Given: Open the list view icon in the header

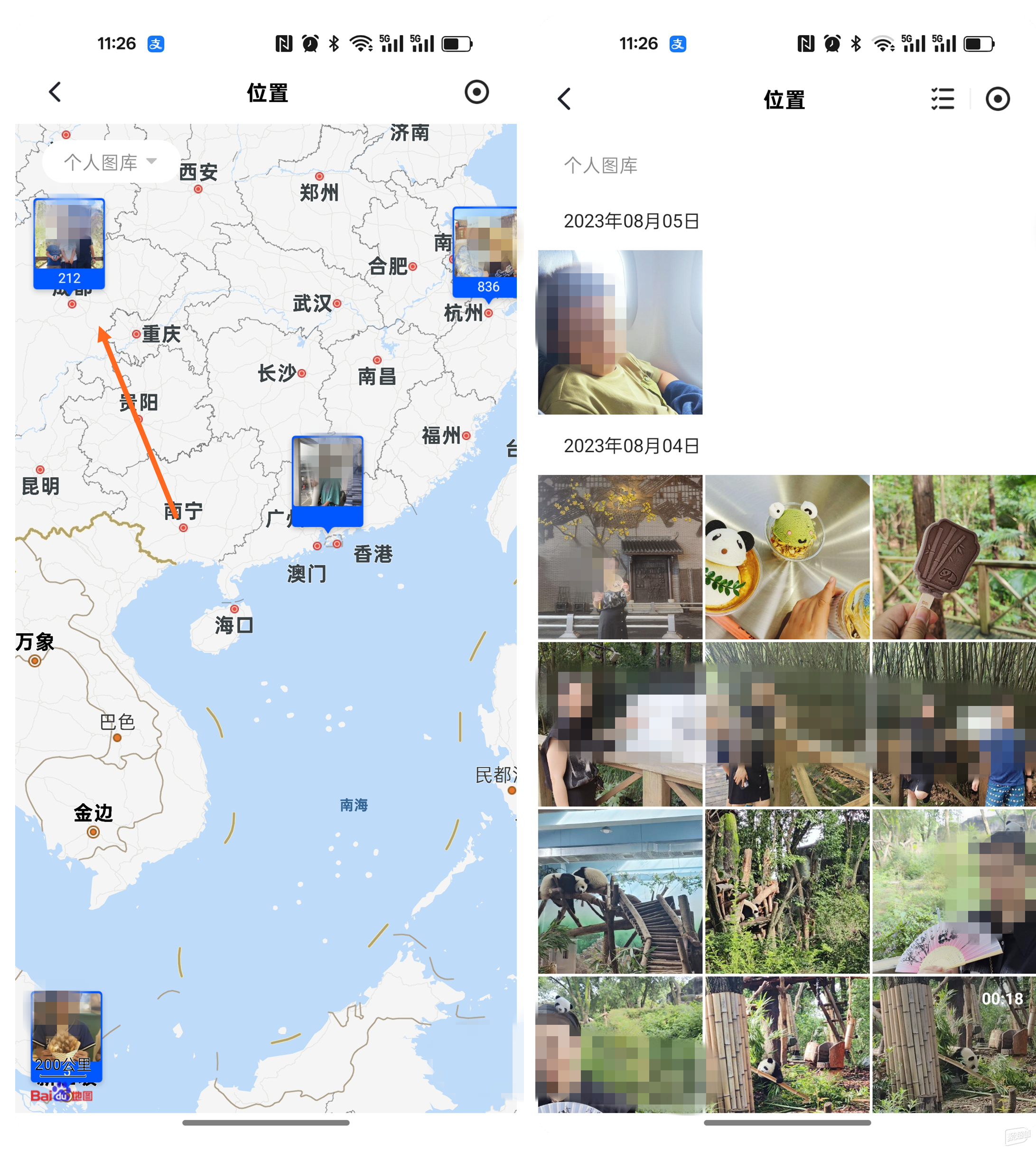Looking at the screenshot, I should tap(942, 99).
